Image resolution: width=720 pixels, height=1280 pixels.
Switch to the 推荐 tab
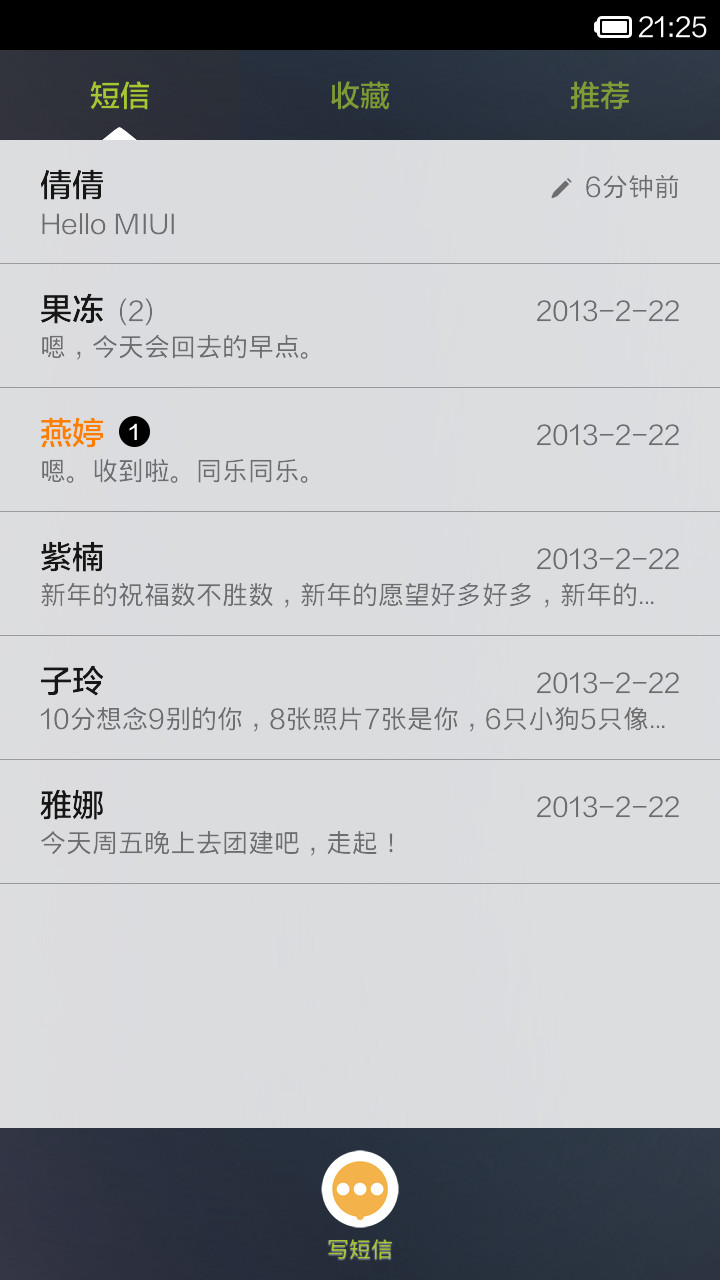[x=600, y=96]
